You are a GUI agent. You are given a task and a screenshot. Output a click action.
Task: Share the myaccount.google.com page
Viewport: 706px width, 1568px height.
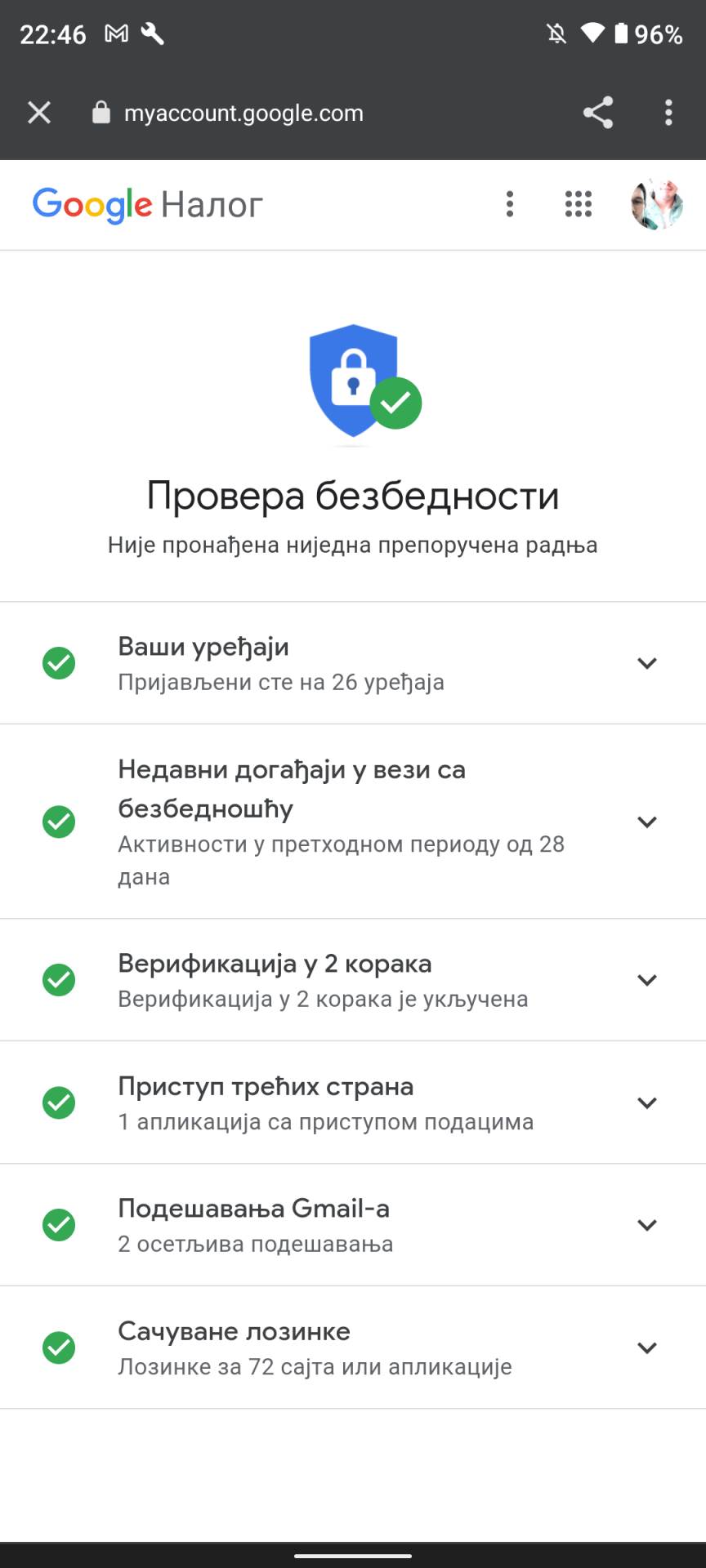click(598, 113)
